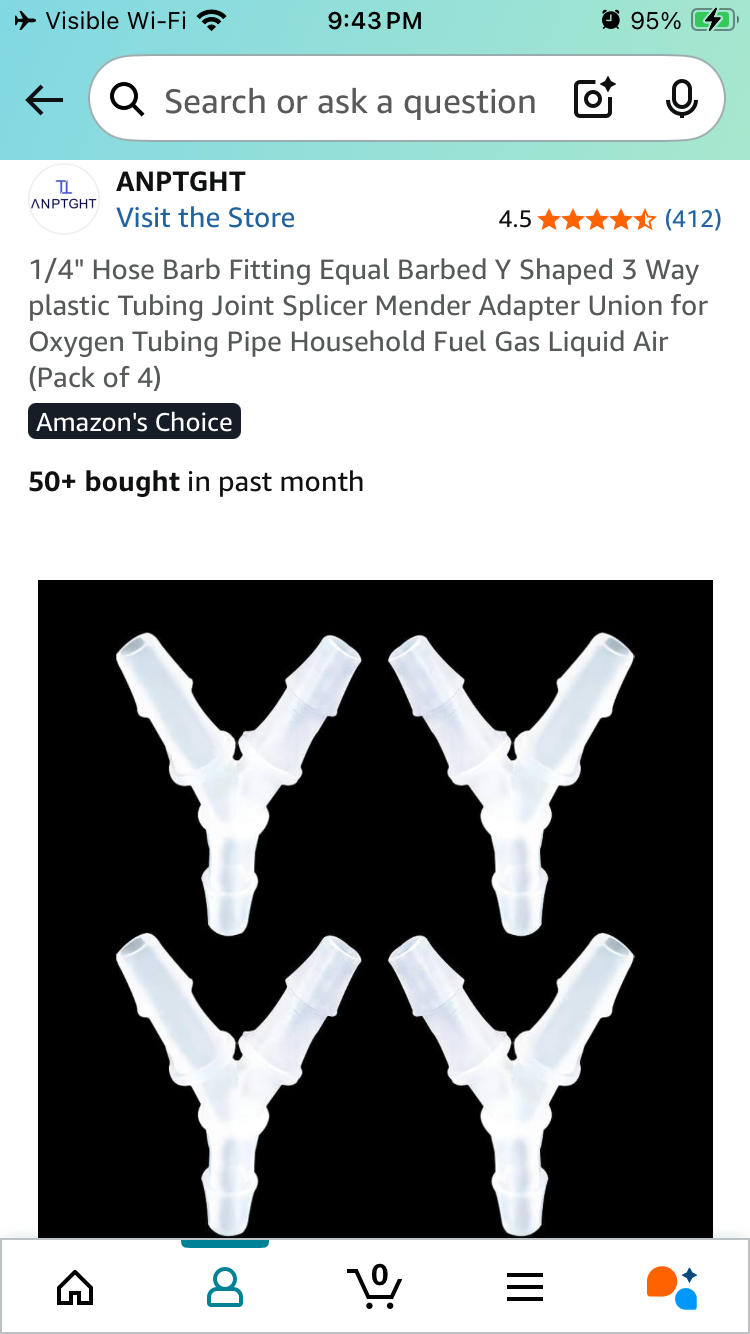This screenshot has height=1334, width=750.
Task: Open the 412 customer ratings
Action: pyautogui.click(x=692, y=219)
